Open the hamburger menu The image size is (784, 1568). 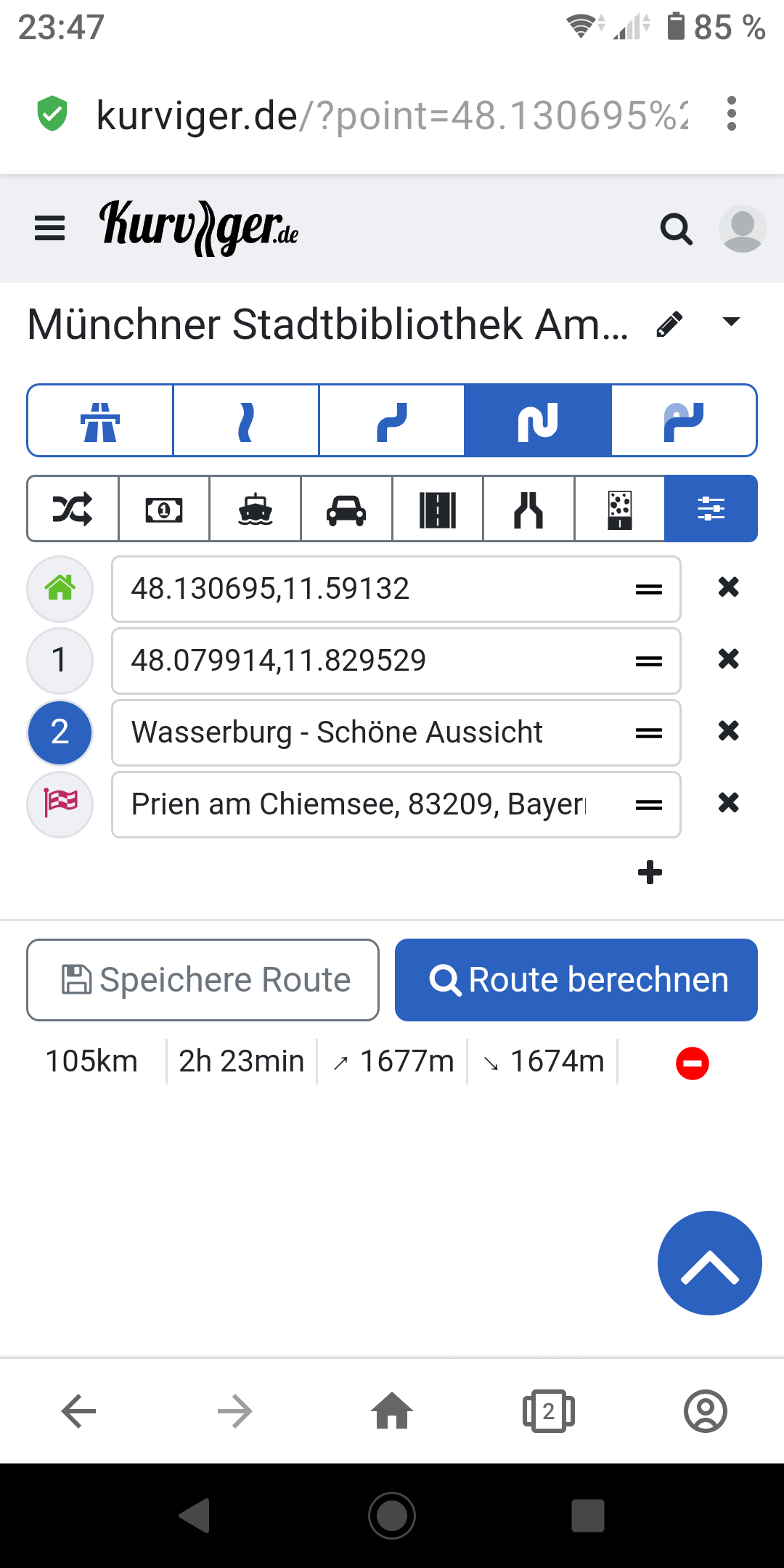click(49, 229)
